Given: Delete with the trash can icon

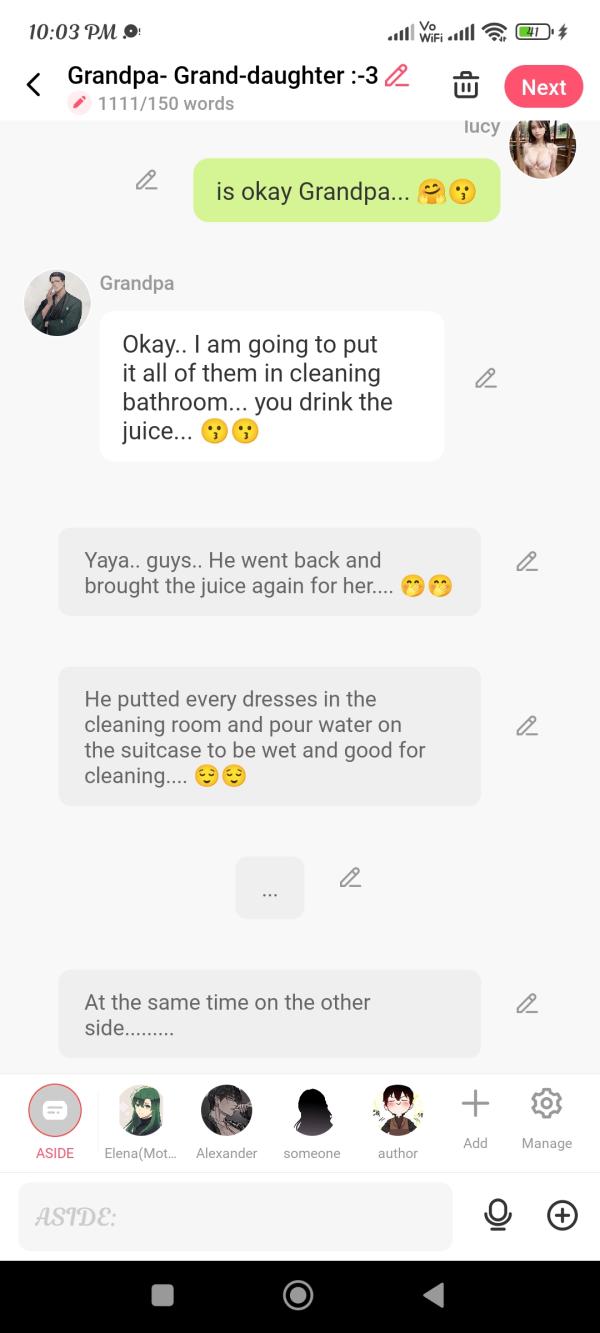Looking at the screenshot, I should (x=466, y=86).
